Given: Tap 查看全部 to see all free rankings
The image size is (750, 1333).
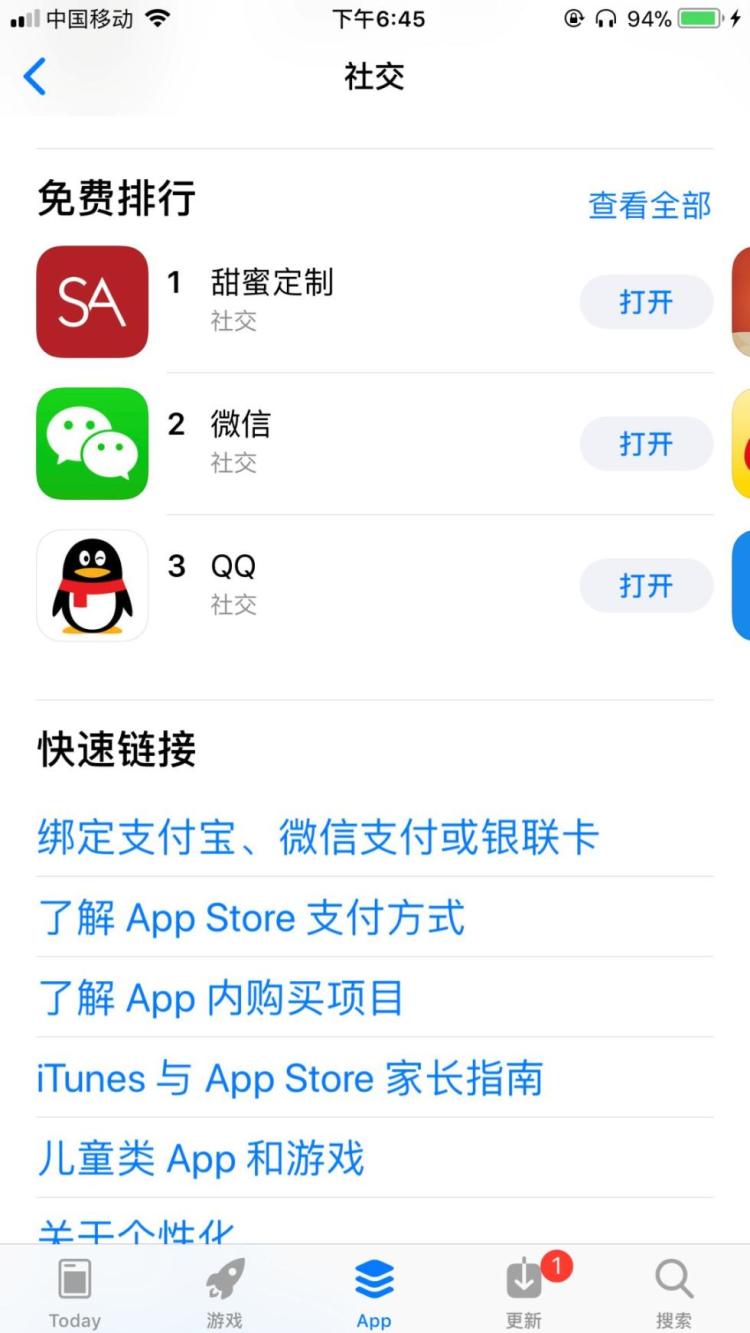Looking at the screenshot, I should point(649,205).
